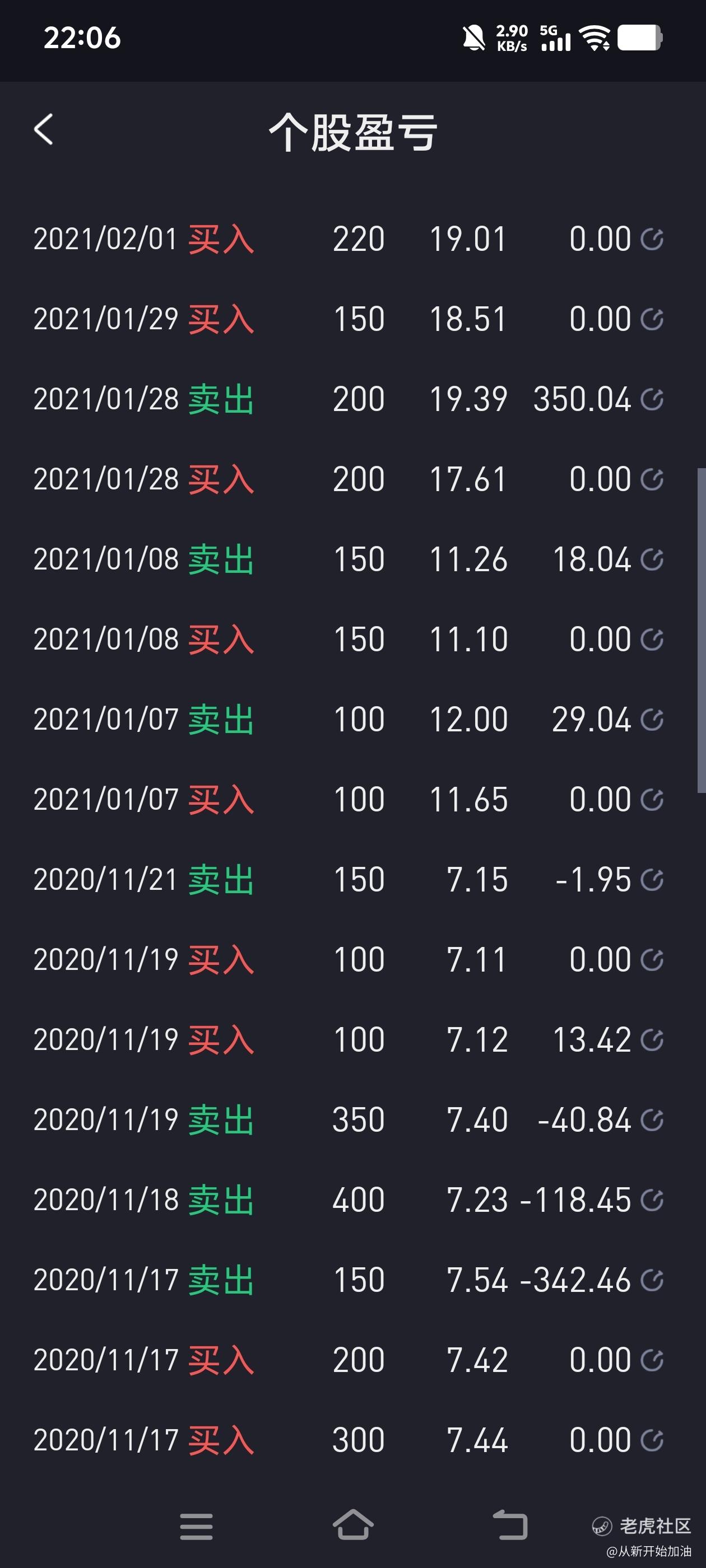Open recent apps from the navigation bar
This screenshot has height=1568, width=706.
point(196,1526)
